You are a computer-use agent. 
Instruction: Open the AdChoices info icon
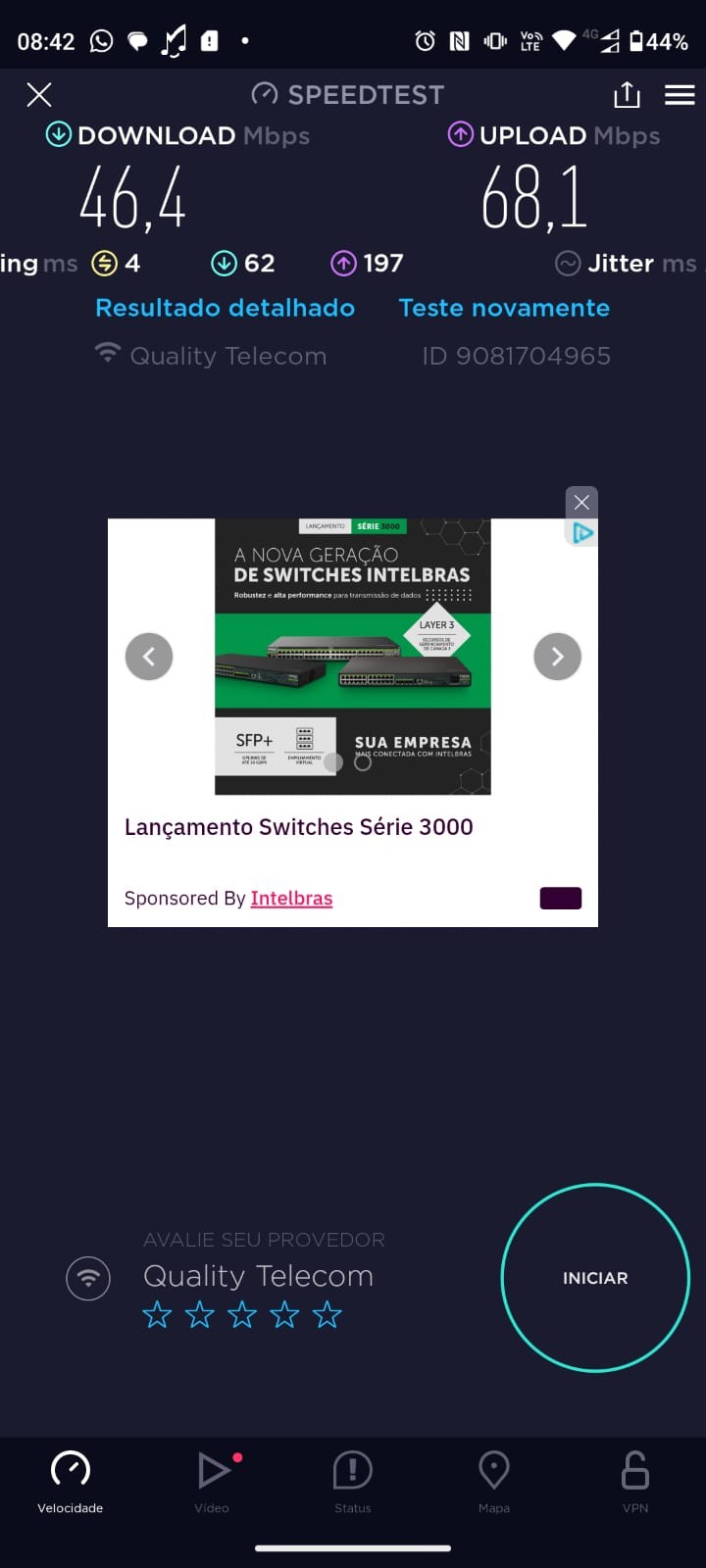(582, 533)
